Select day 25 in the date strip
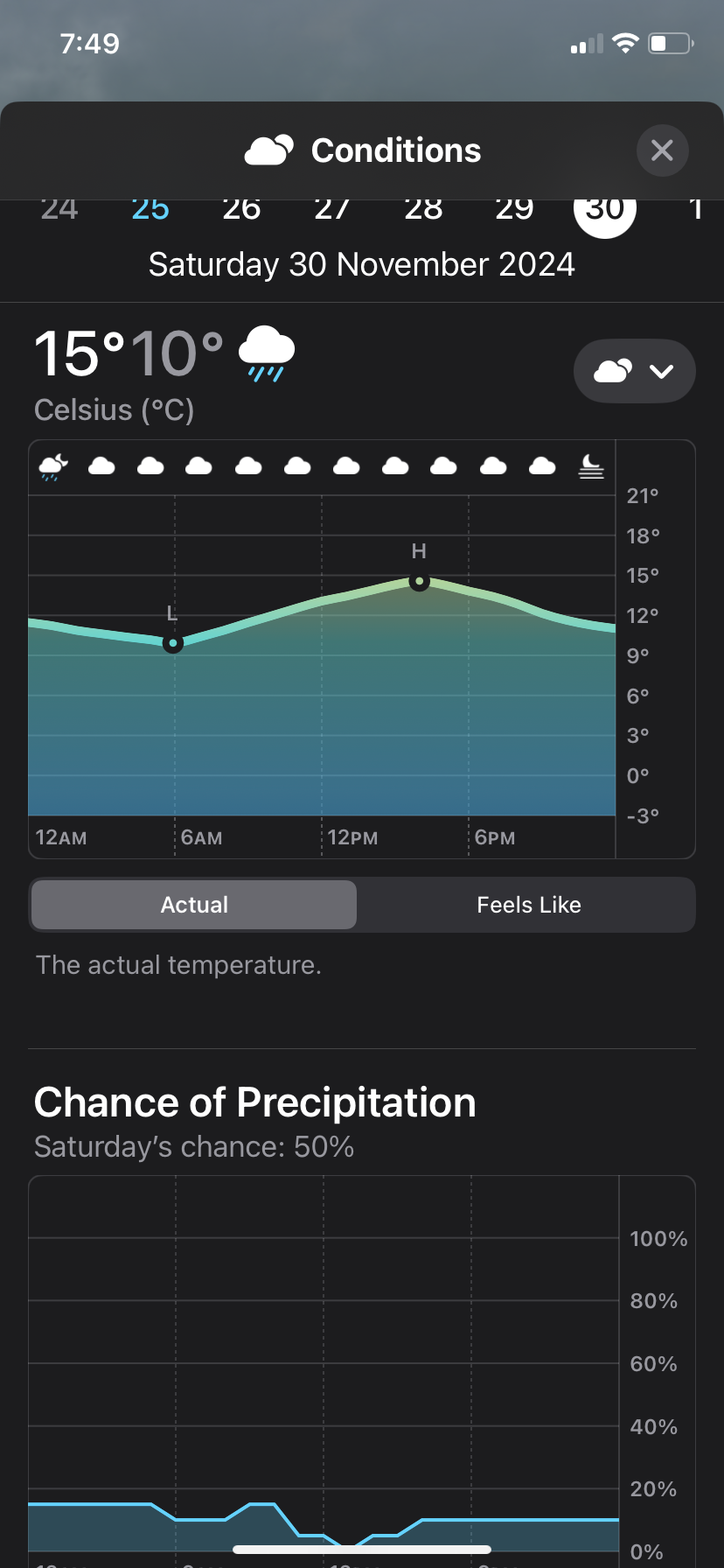 [x=150, y=210]
